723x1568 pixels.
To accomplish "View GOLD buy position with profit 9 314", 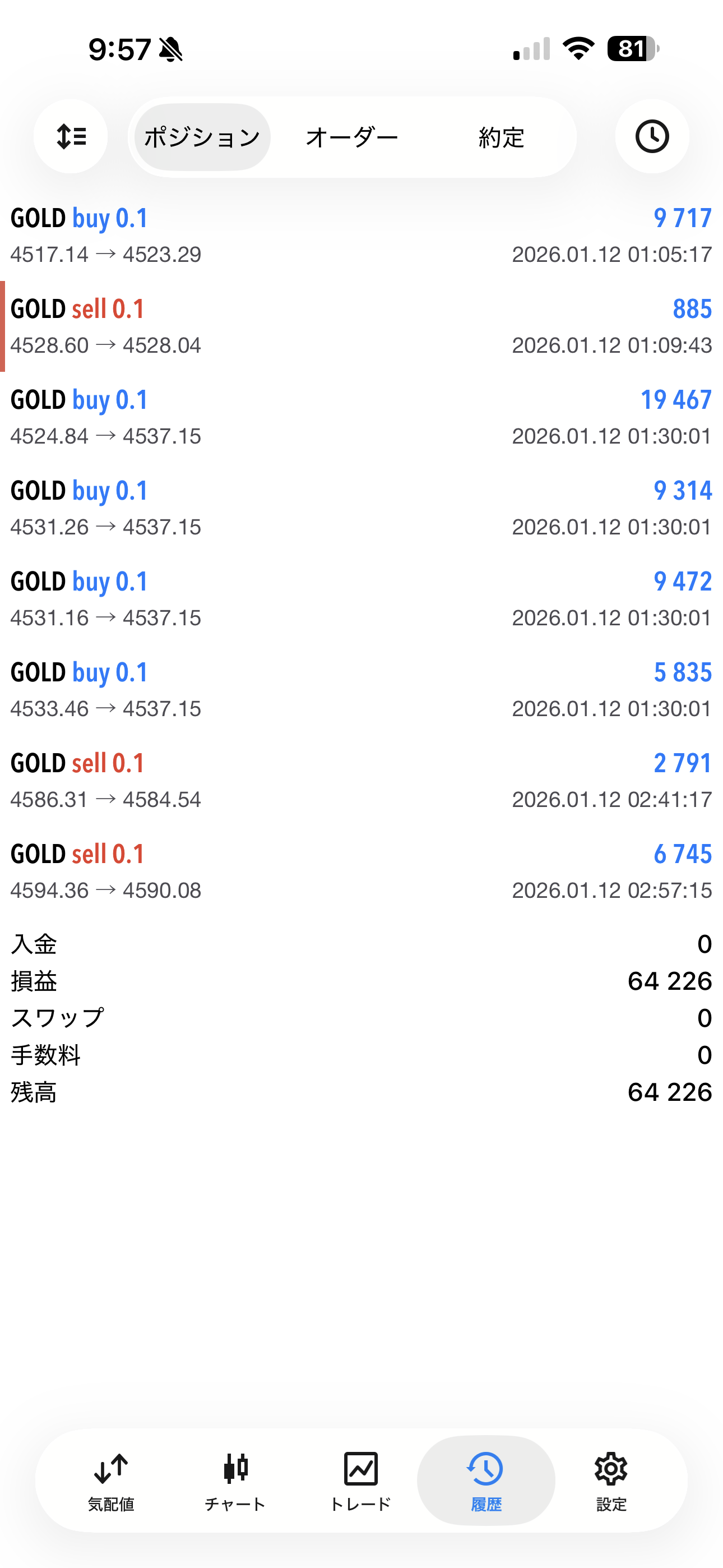I will [361, 508].
